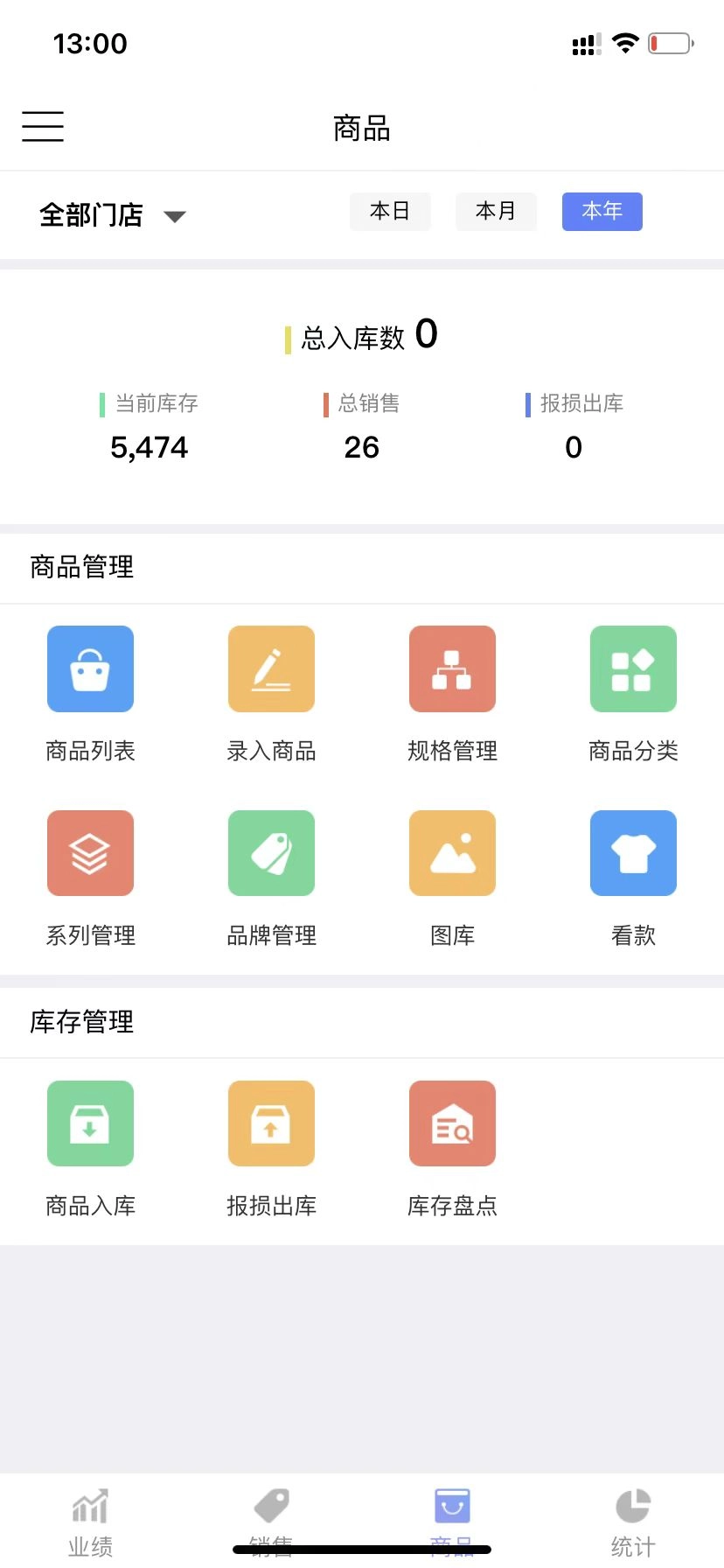View the 当前库存 (current stock) number
724x1568 pixels.
[149, 447]
